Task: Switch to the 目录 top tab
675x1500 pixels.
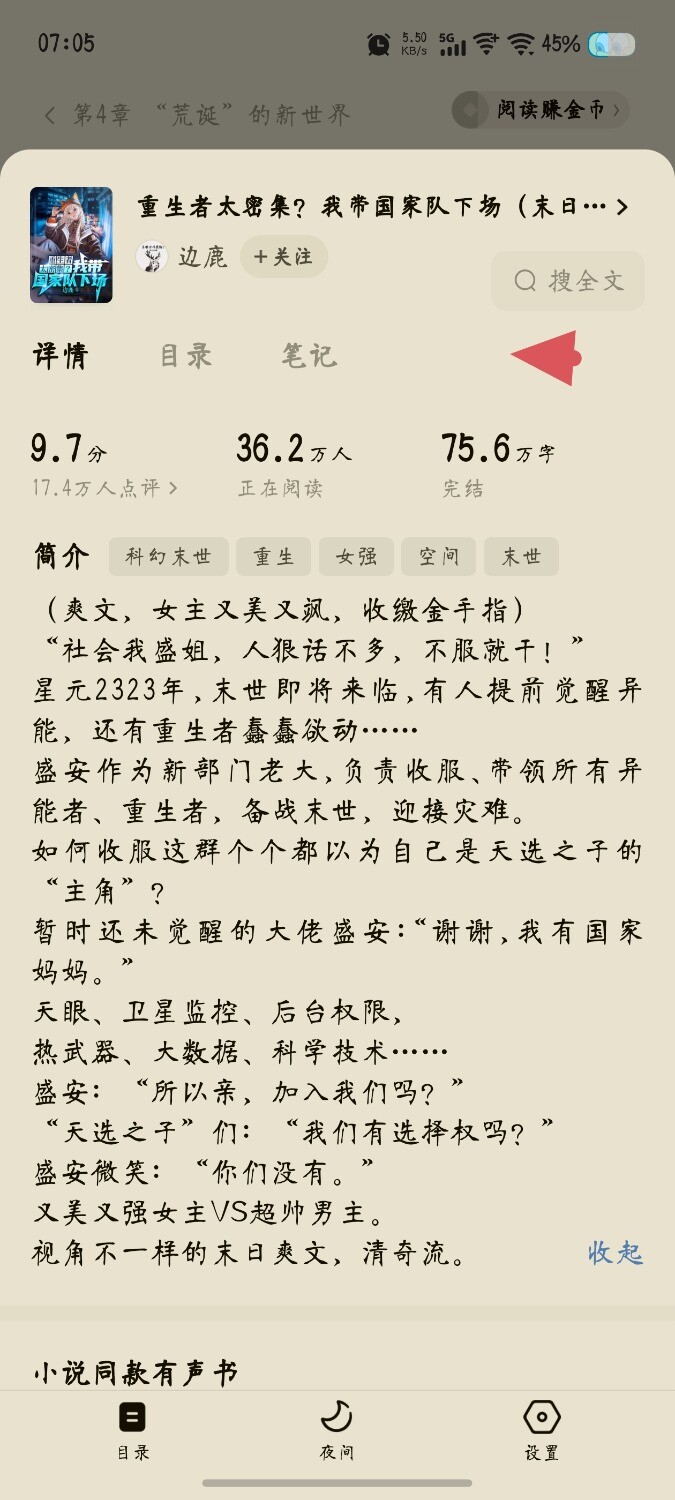Action: [x=186, y=355]
